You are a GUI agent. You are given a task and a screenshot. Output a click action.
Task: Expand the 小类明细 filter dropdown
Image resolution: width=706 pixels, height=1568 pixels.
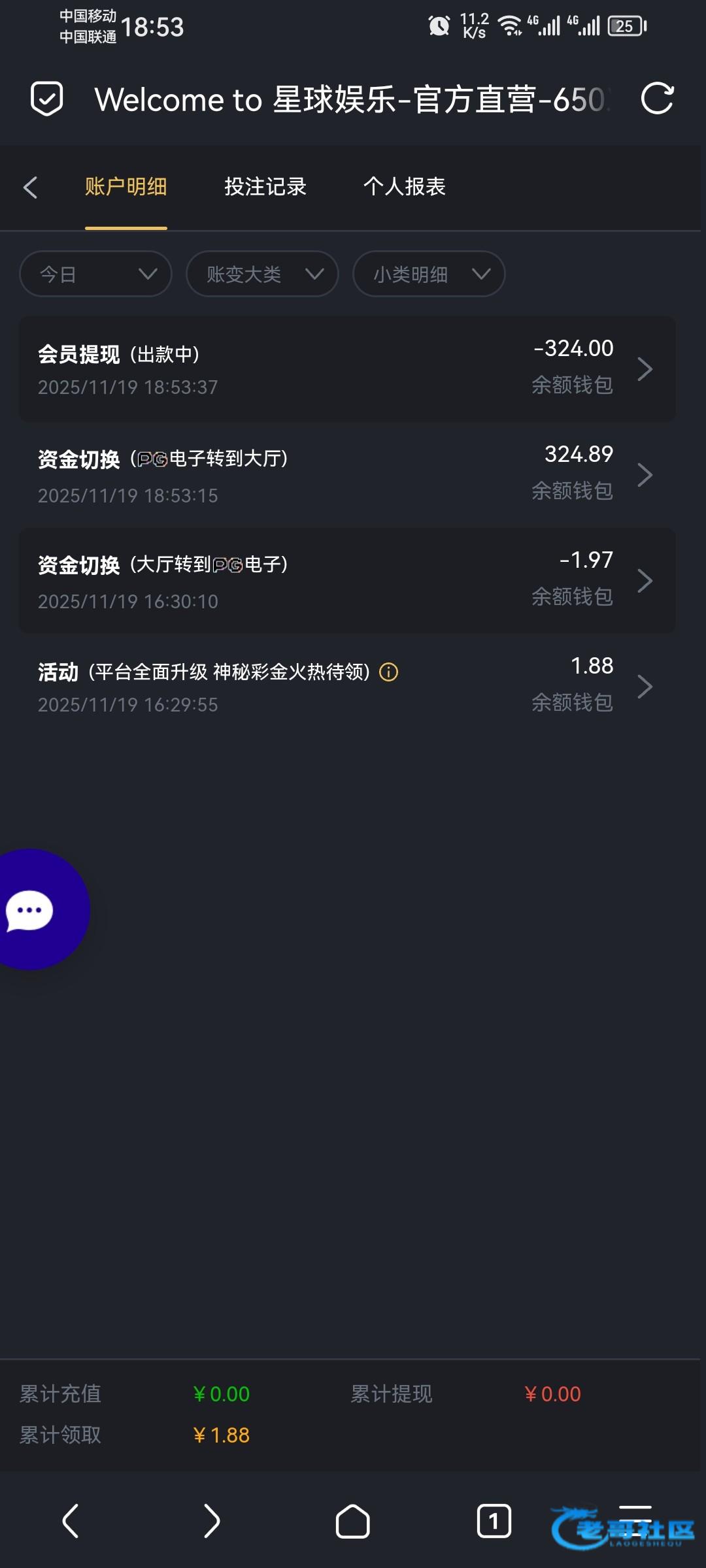tap(429, 274)
